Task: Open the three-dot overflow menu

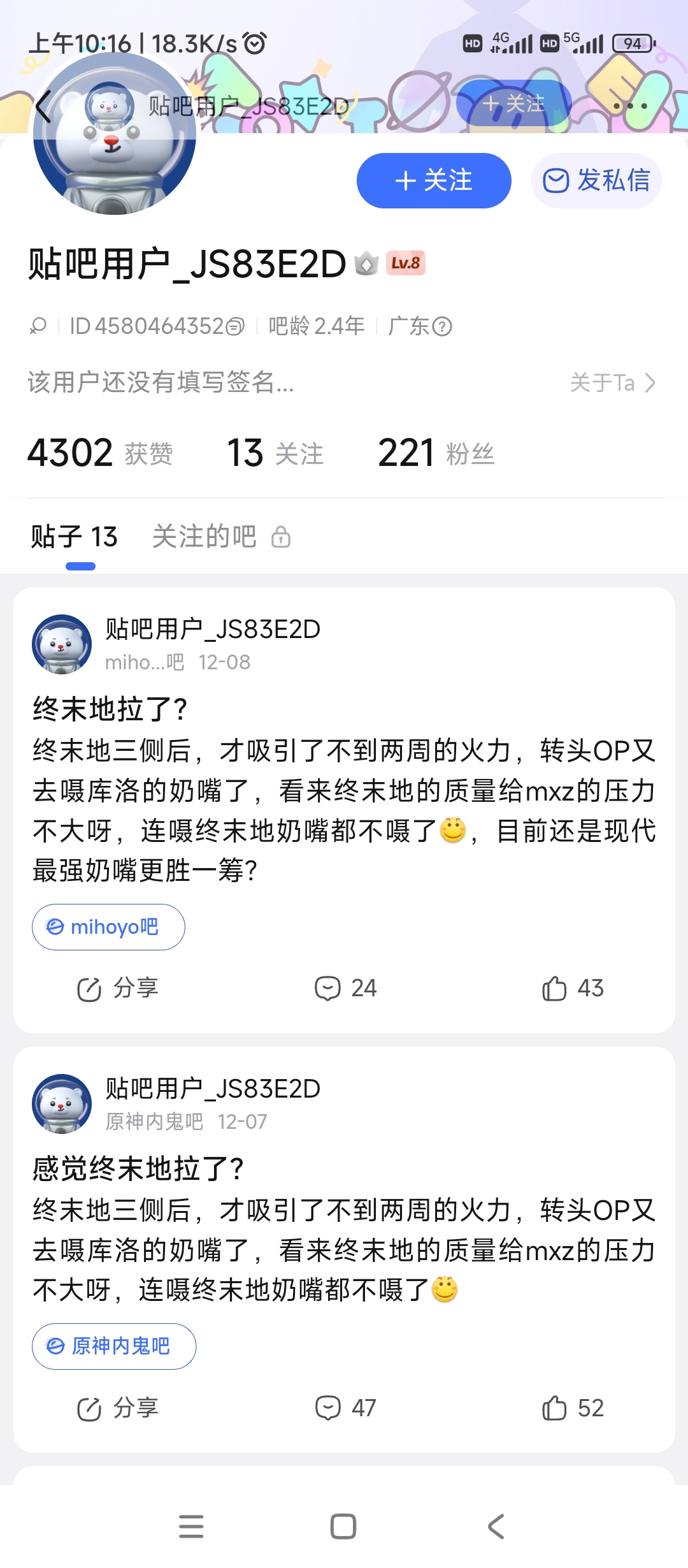Action: 630,106
